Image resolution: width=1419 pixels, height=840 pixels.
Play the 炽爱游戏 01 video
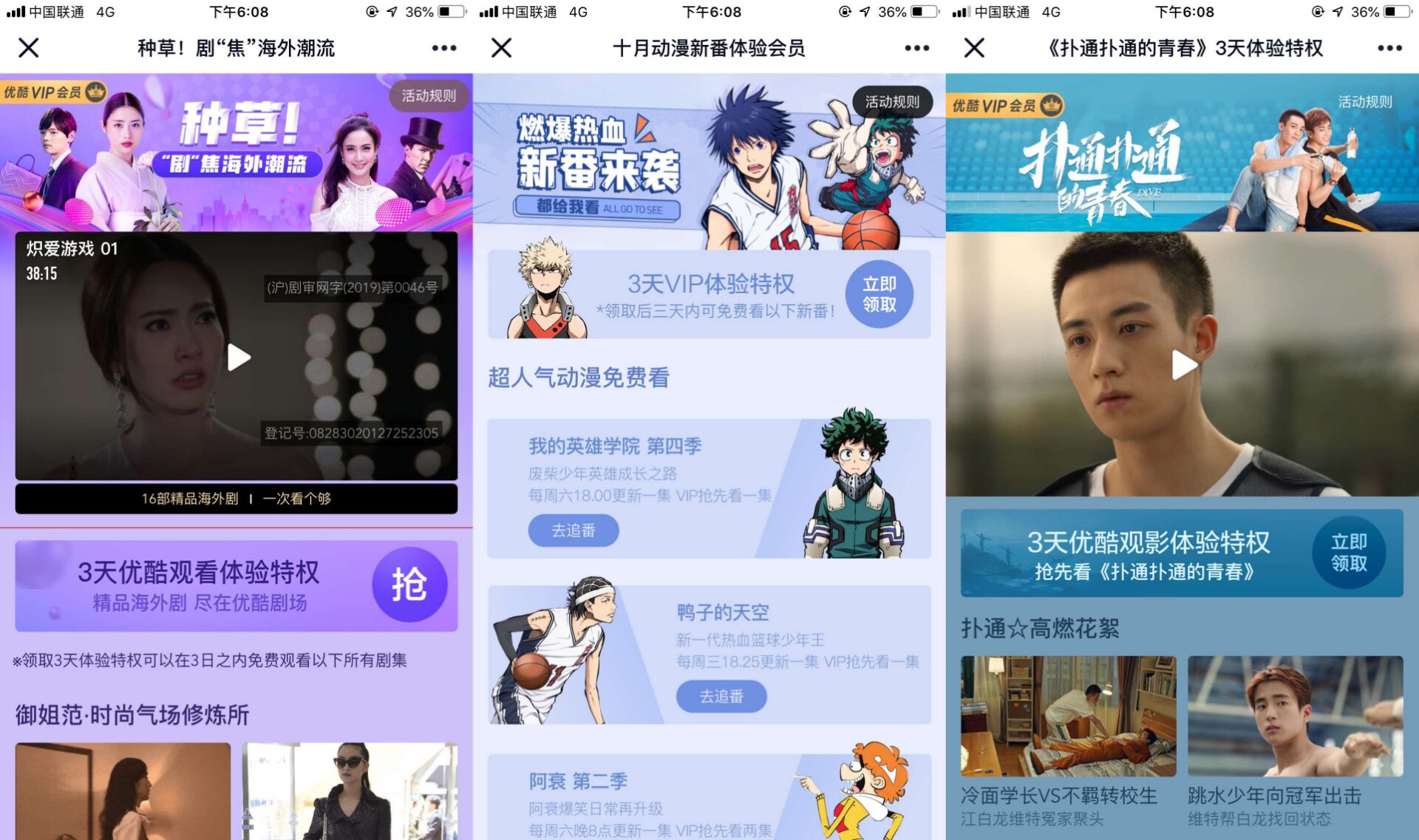pyautogui.click(x=238, y=358)
